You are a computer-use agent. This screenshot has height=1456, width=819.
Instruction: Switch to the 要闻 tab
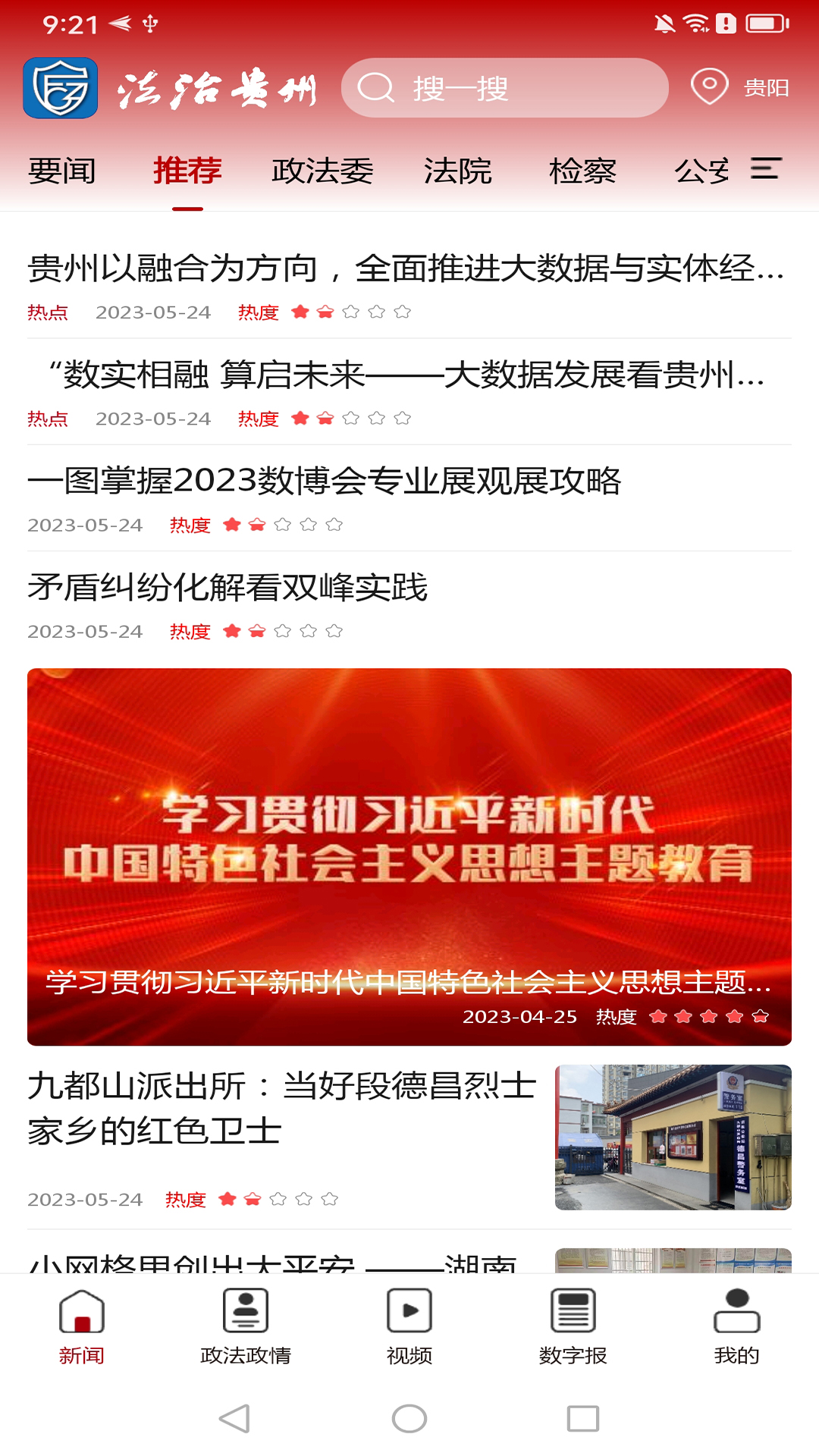point(62,171)
